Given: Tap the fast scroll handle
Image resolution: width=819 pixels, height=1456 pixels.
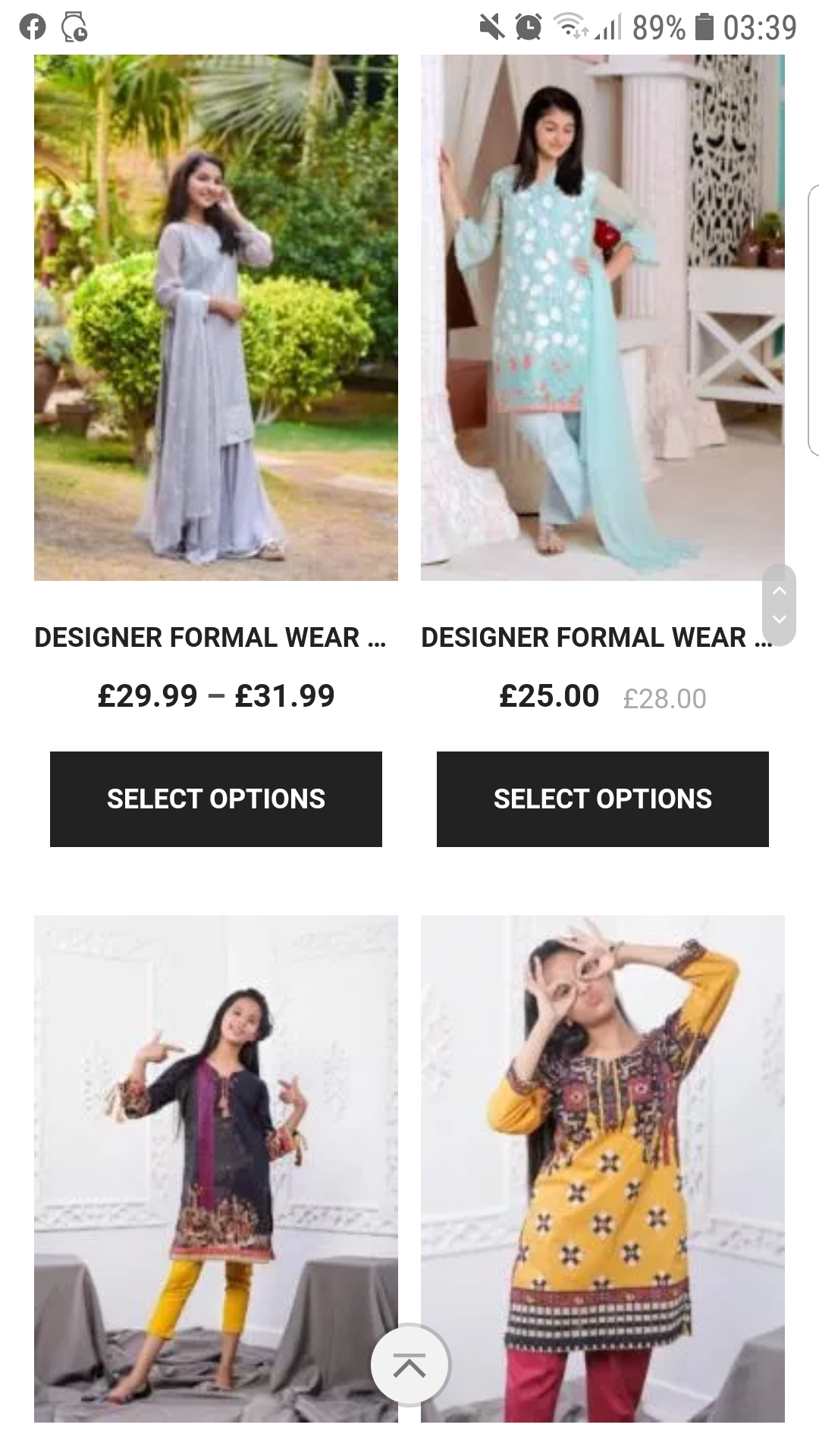Looking at the screenshot, I should tap(779, 604).
